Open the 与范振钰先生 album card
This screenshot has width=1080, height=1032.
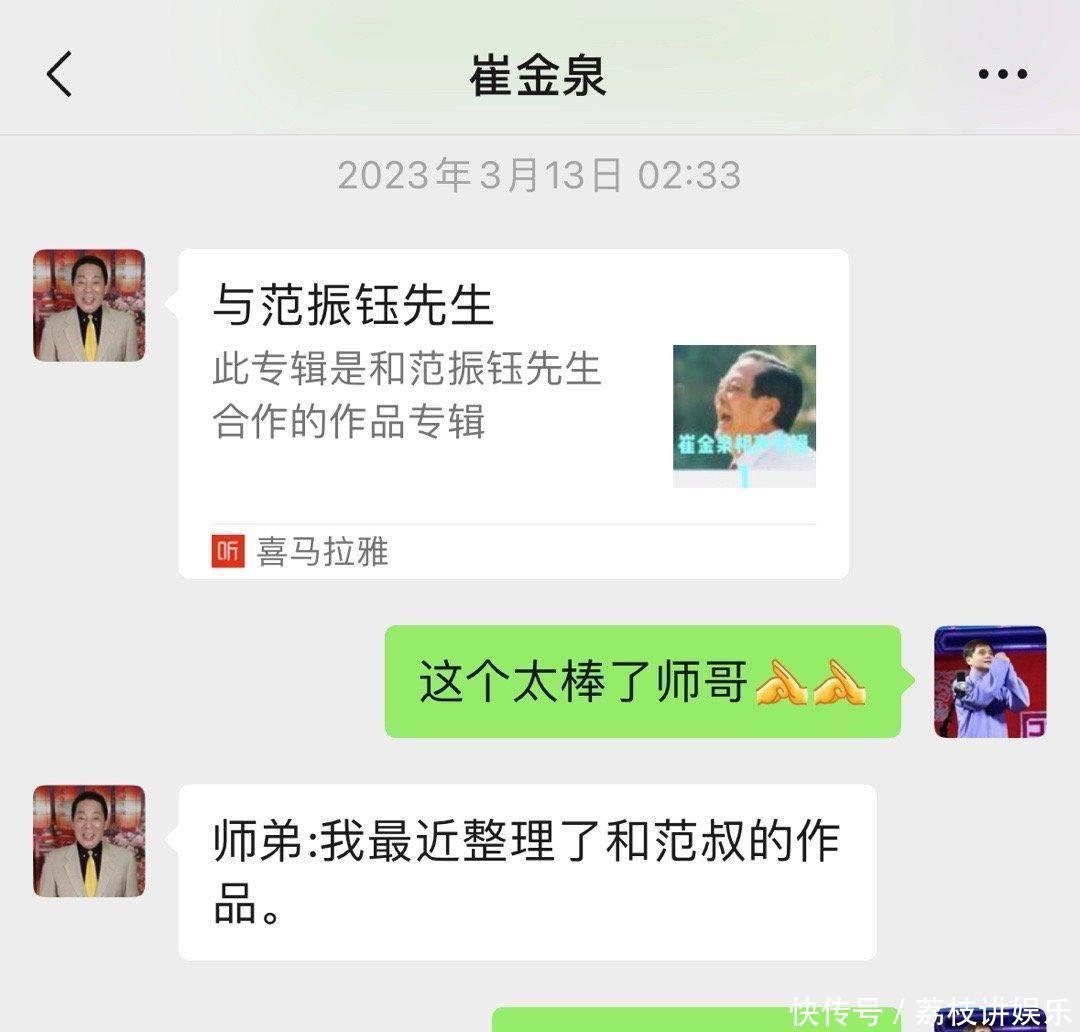(513, 413)
